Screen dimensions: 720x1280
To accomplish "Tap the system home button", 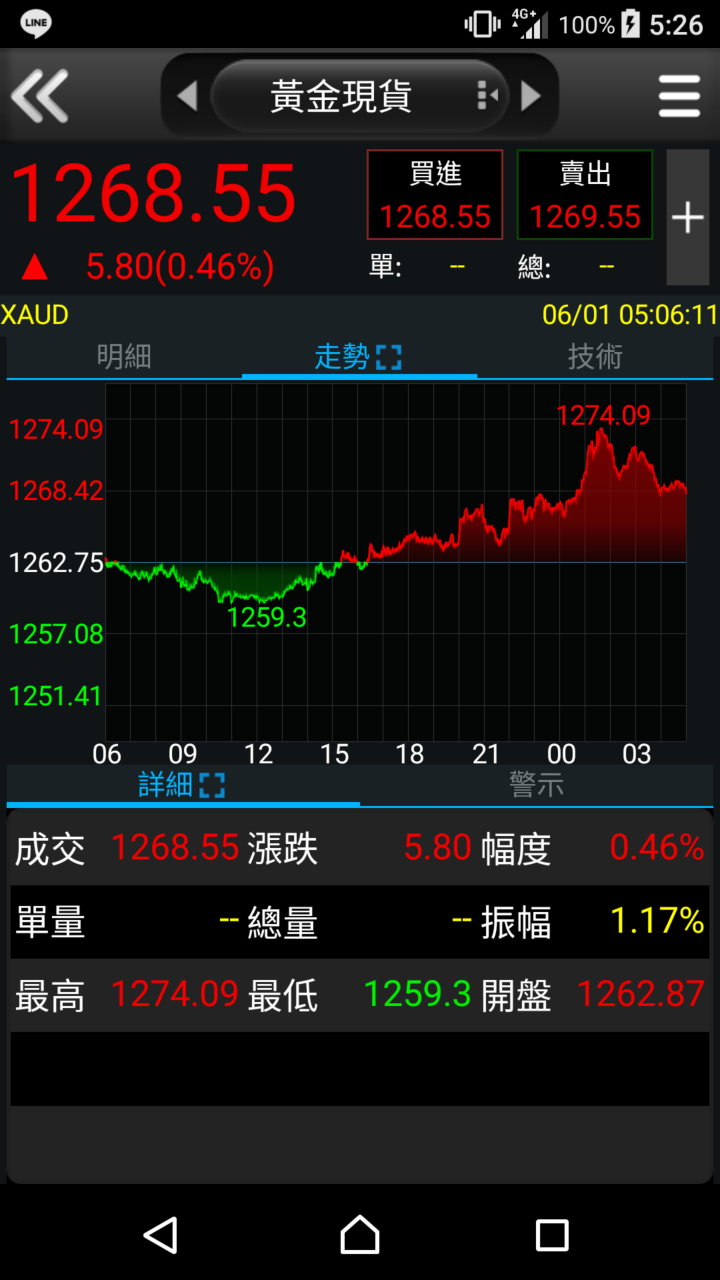I will click(x=360, y=1235).
